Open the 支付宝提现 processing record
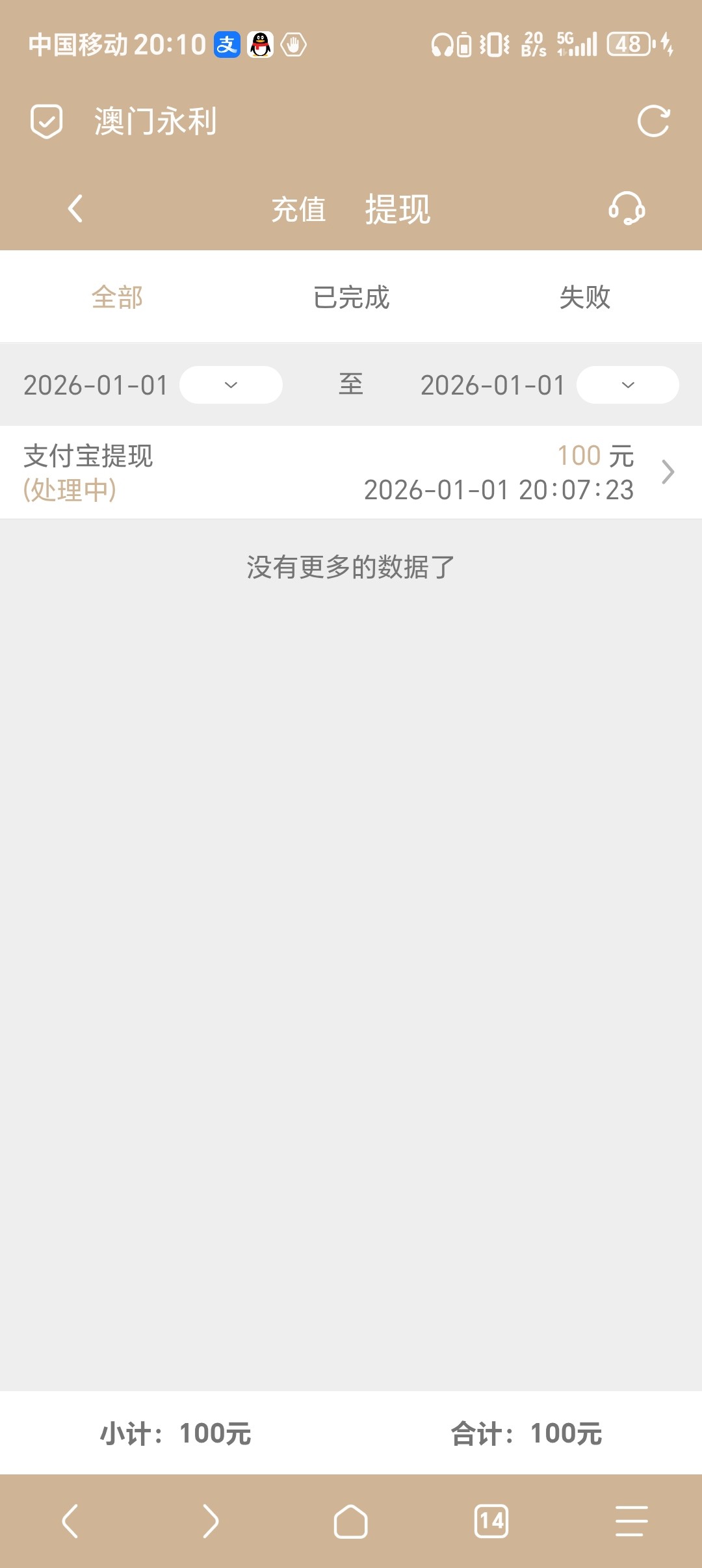This screenshot has height=1568, width=702. pos(260,473)
